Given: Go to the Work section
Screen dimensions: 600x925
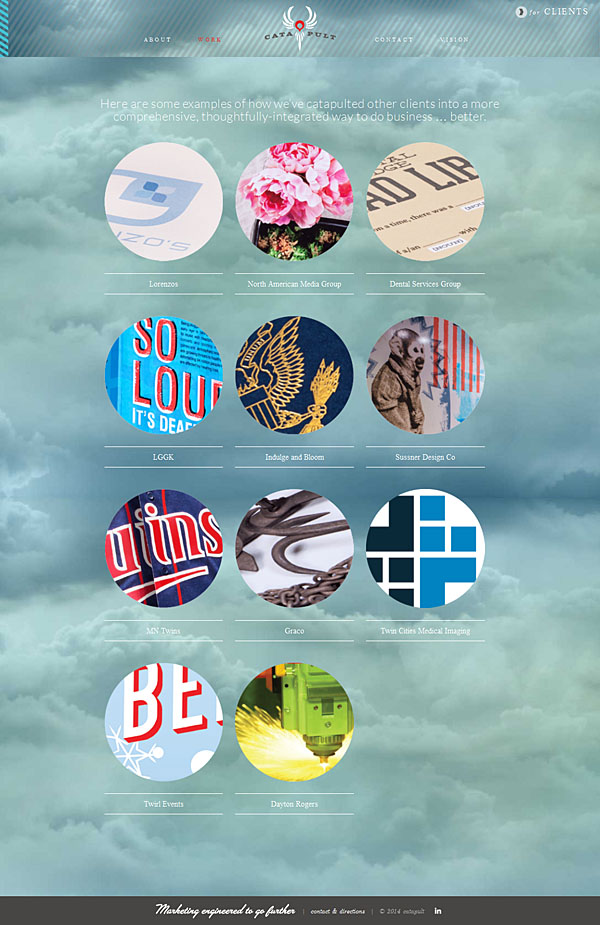Looking at the screenshot, I should pyautogui.click(x=209, y=40).
